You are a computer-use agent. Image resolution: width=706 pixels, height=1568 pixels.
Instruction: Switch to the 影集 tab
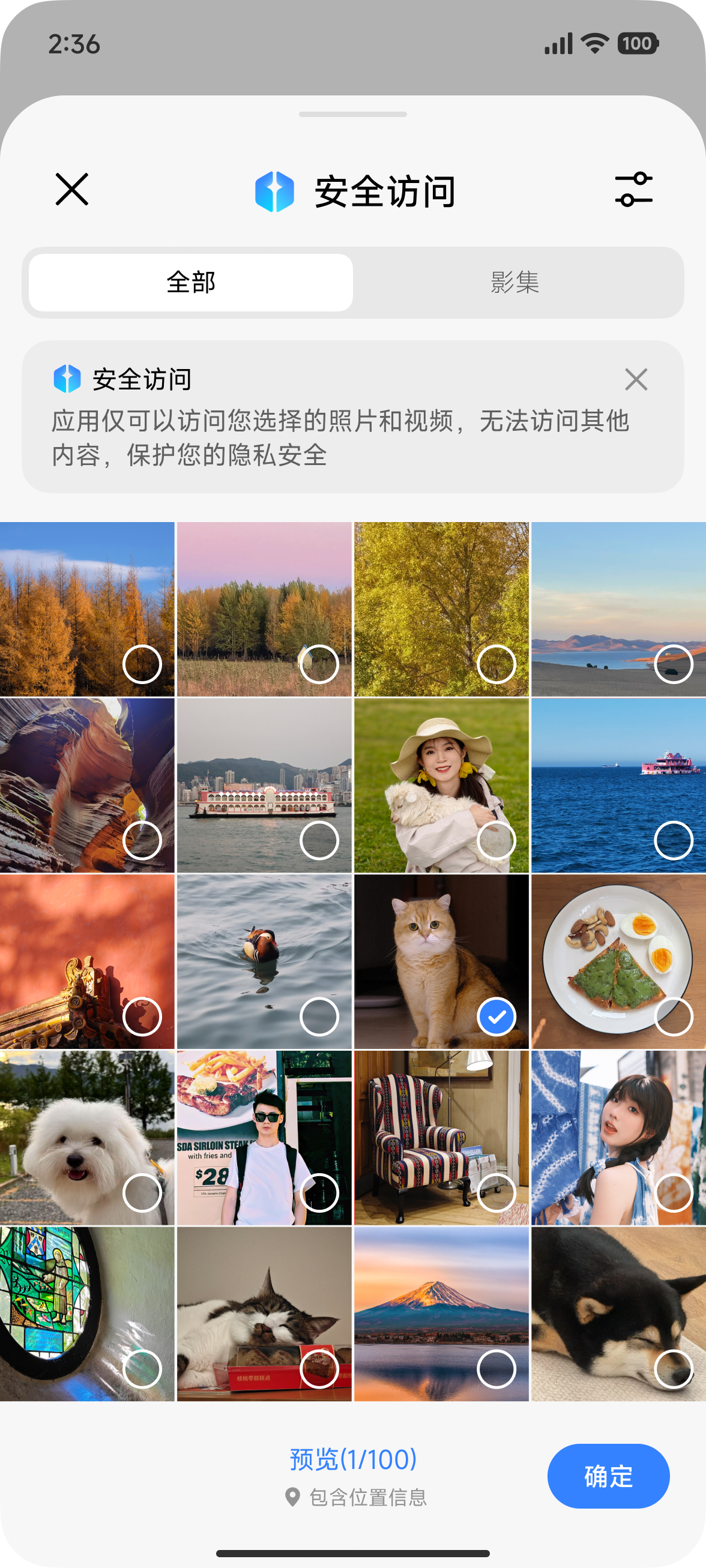(x=514, y=283)
